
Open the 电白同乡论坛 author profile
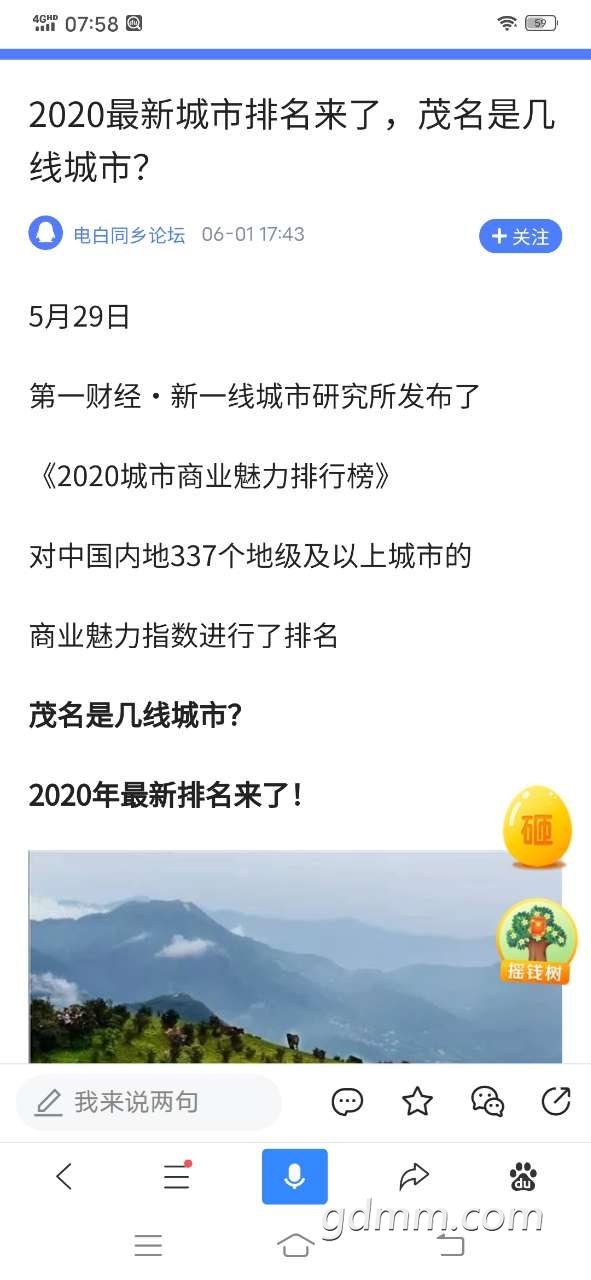(x=129, y=235)
